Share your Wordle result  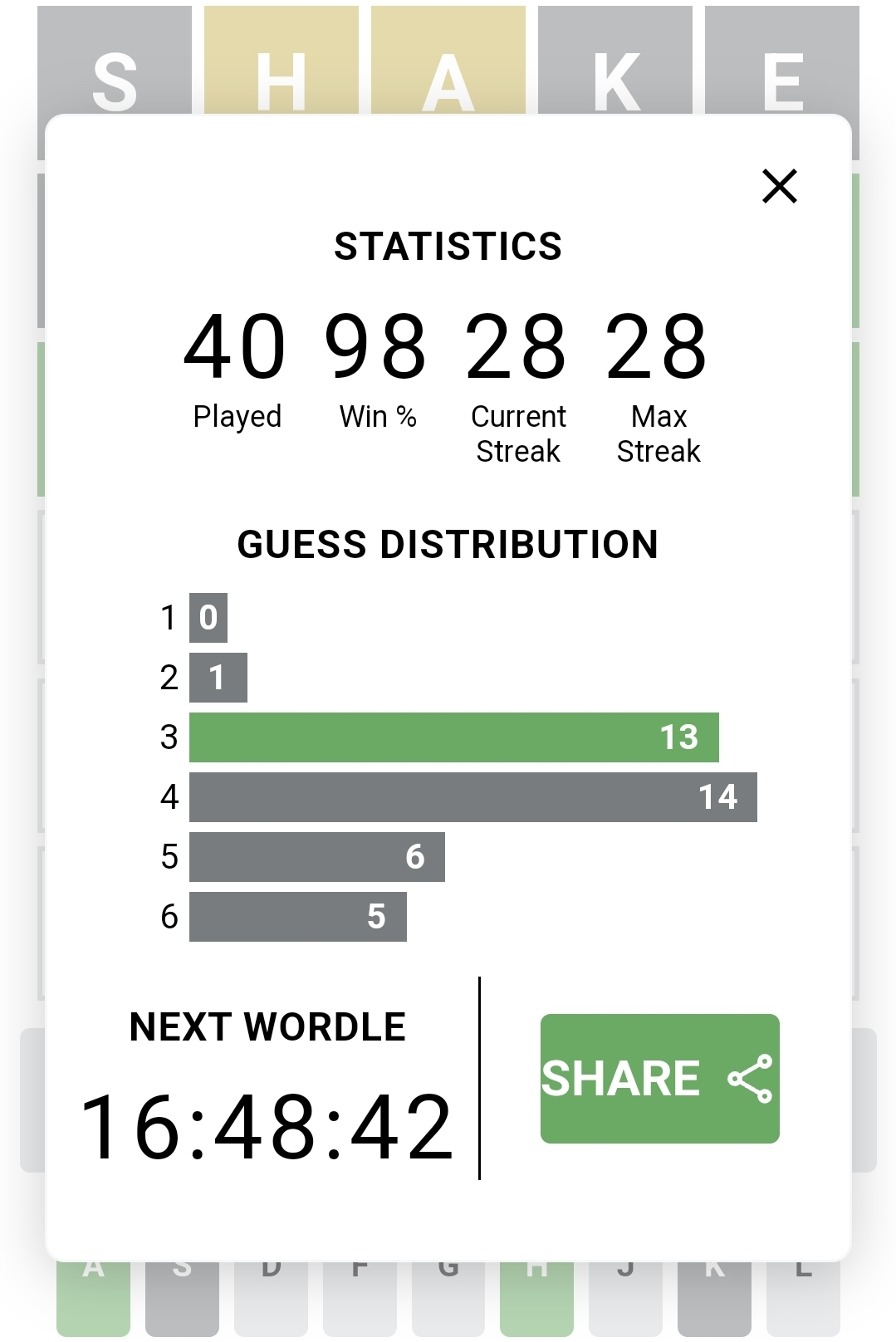pyautogui.click(x=659, y=1078)
